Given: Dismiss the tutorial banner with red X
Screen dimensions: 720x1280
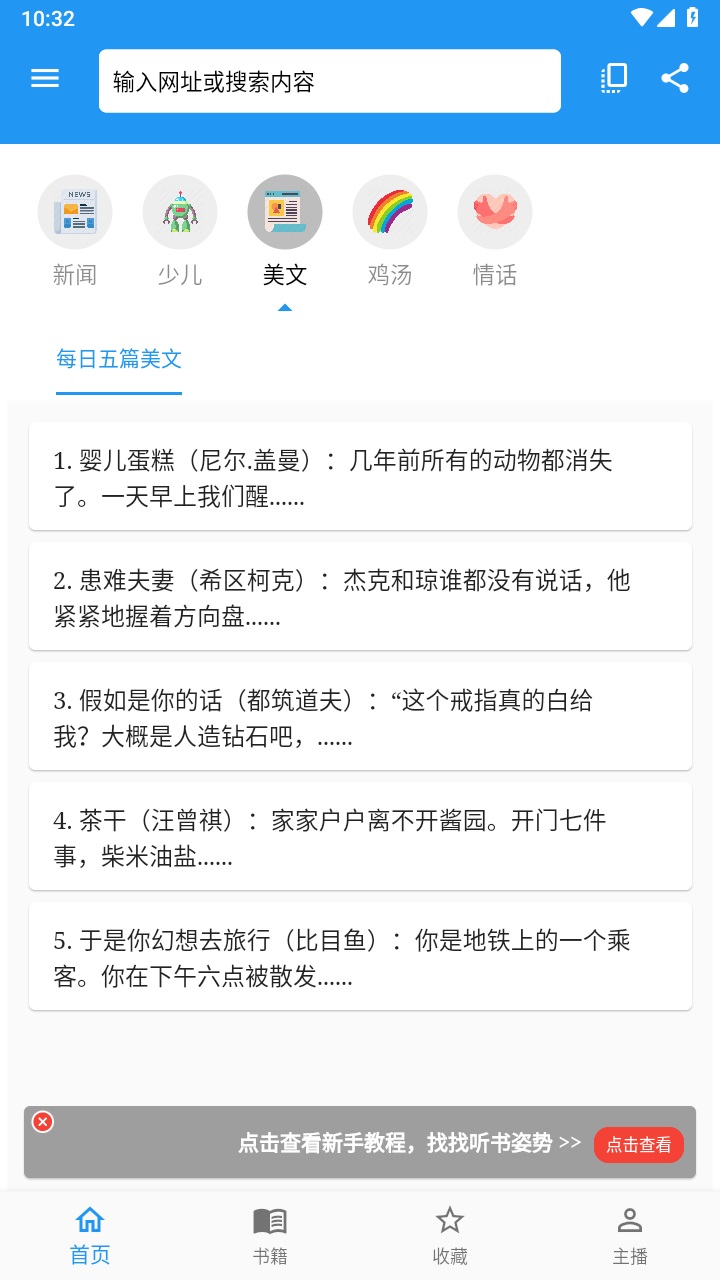Looking at the screenshot, I should click(41, 1122).
